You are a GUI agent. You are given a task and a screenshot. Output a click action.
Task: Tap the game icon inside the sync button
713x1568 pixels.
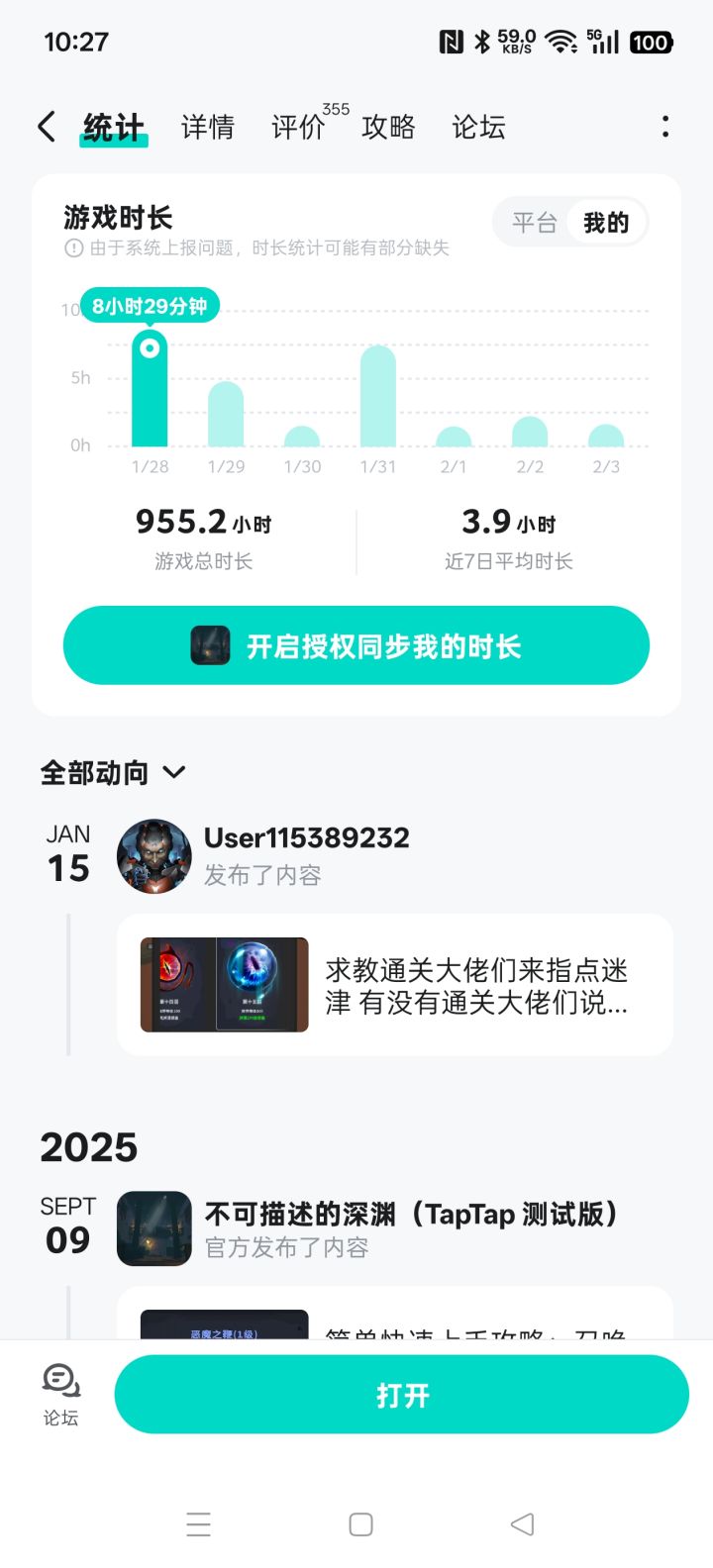211,645
